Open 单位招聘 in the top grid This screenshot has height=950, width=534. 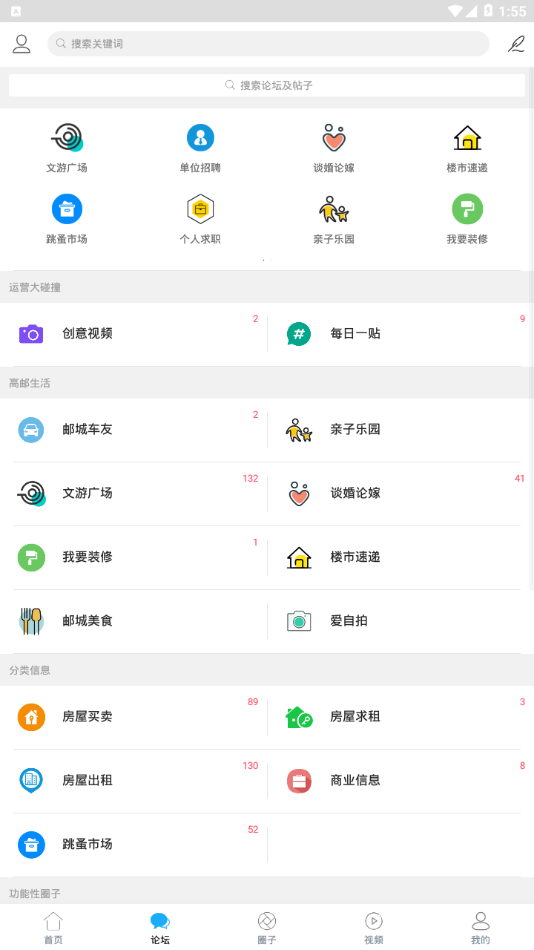pyautogui.click(x=200, y=148)
